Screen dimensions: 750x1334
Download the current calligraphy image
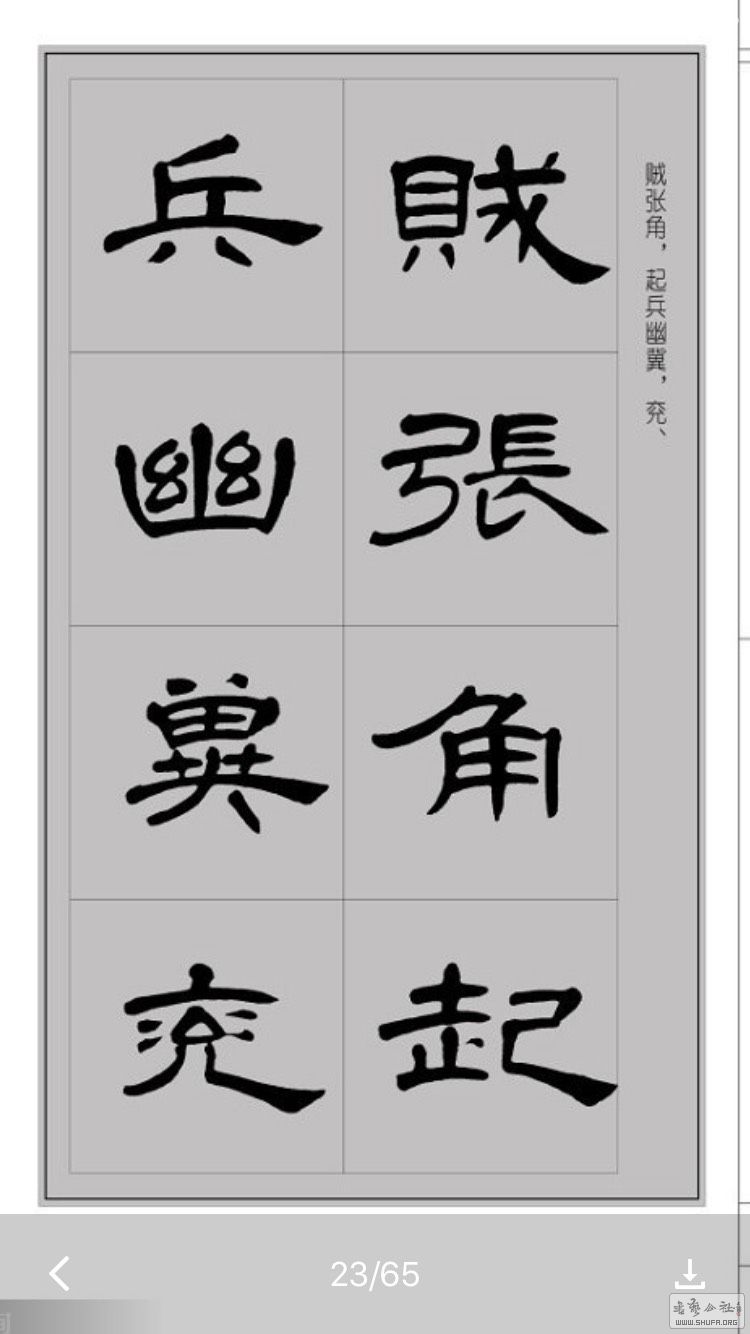click(x=689, y=1273)
